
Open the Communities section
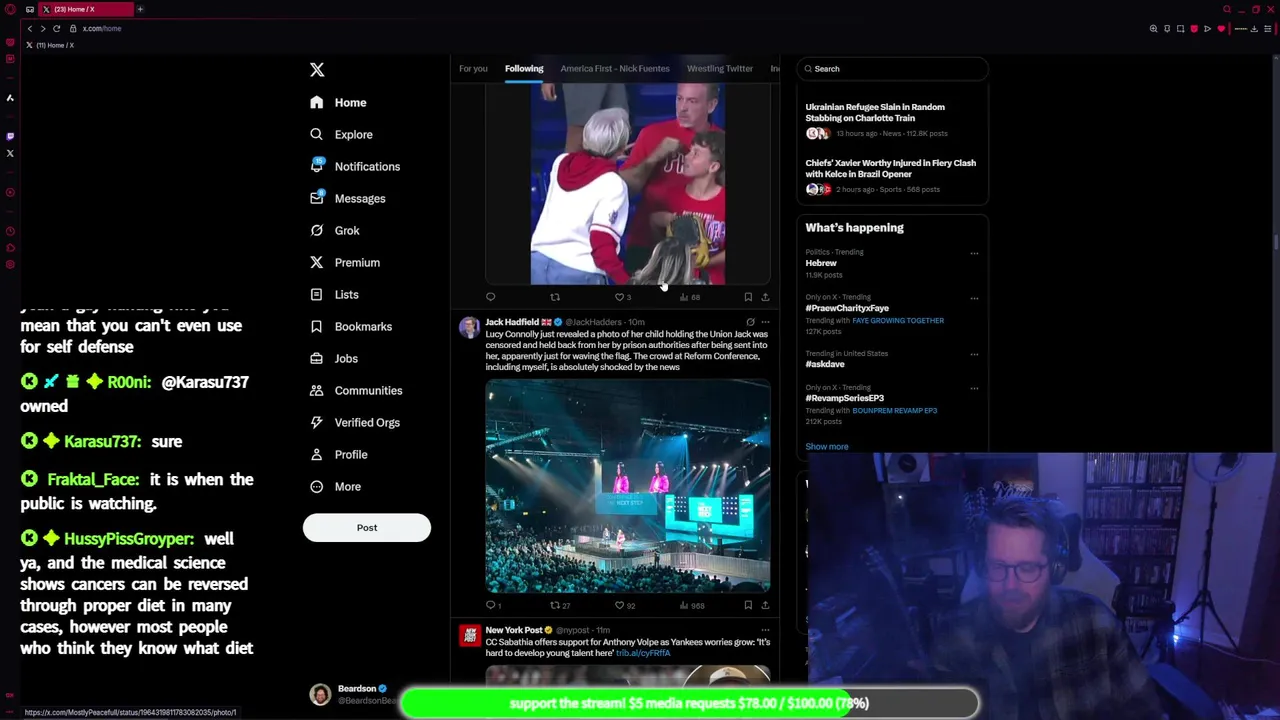367,390
